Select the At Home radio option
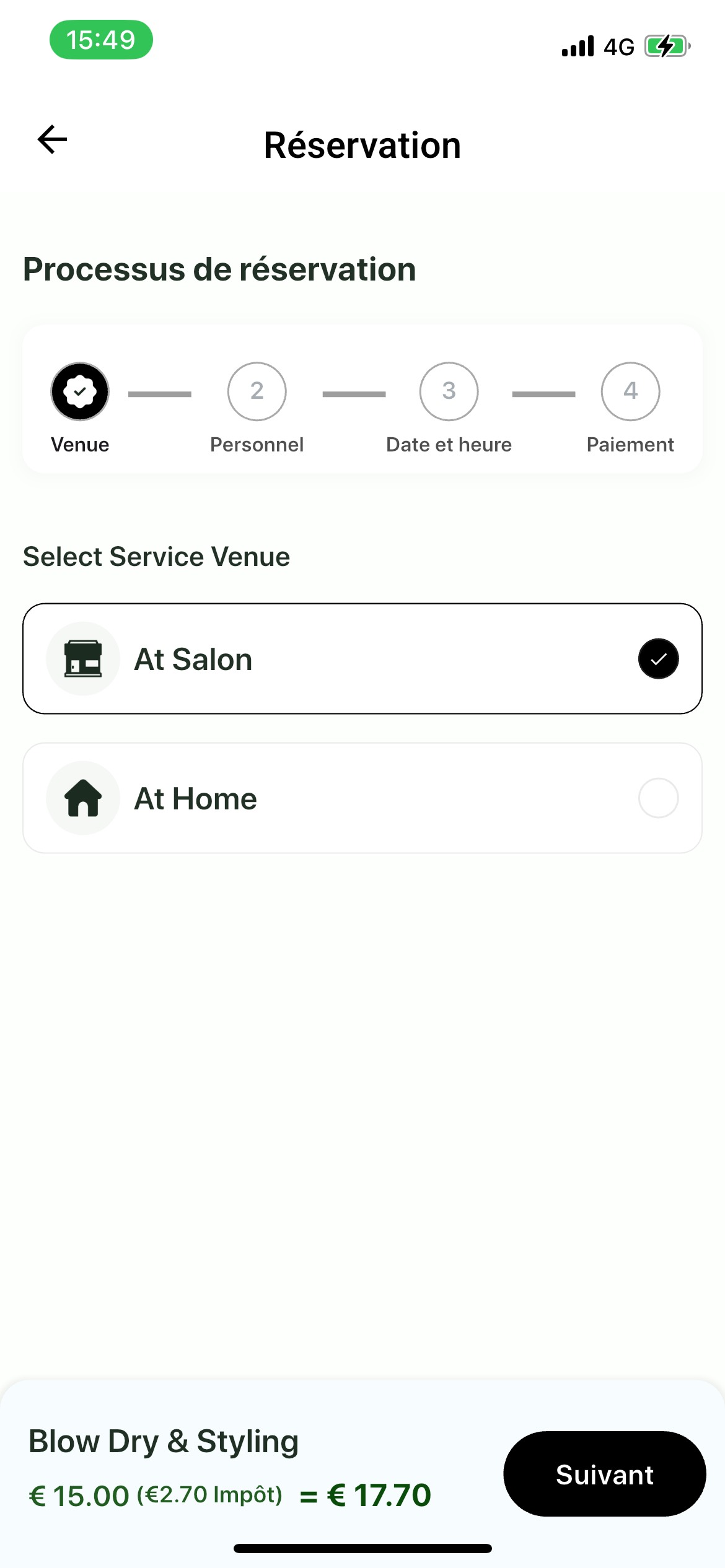725x1568 pixels. point(362,798)
